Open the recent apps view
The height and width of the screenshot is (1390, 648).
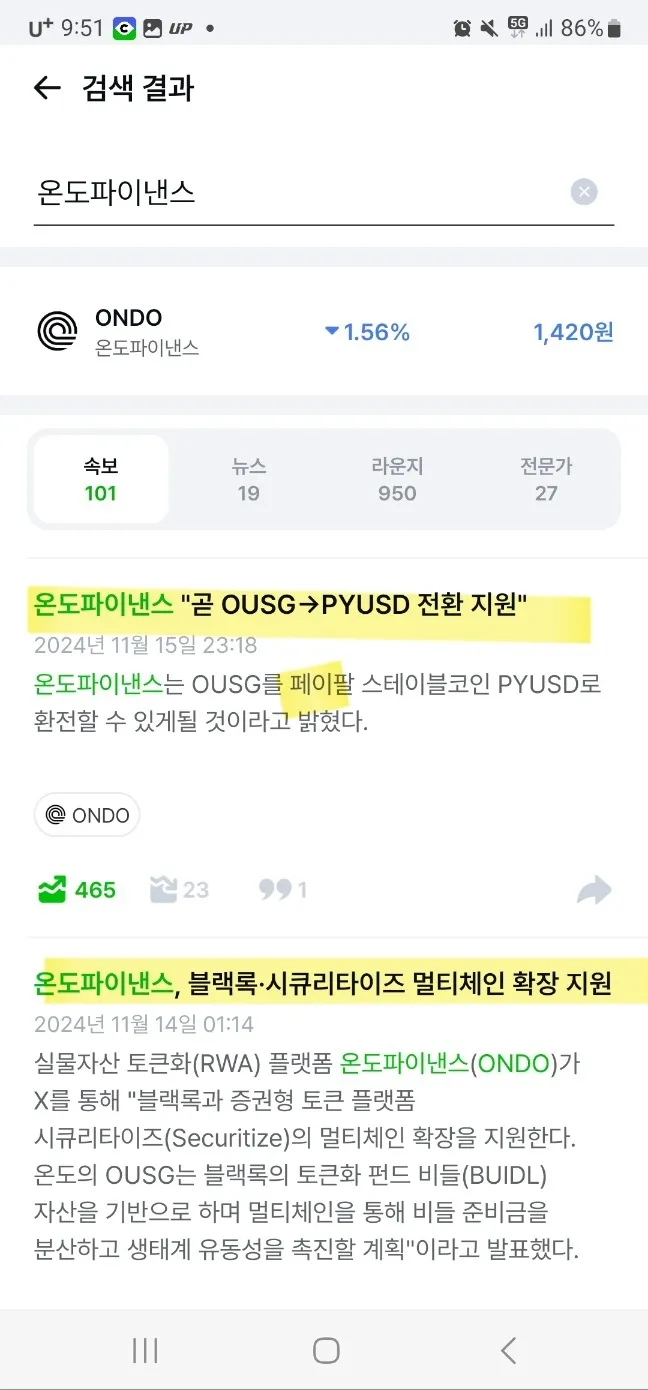(146, 1351)
